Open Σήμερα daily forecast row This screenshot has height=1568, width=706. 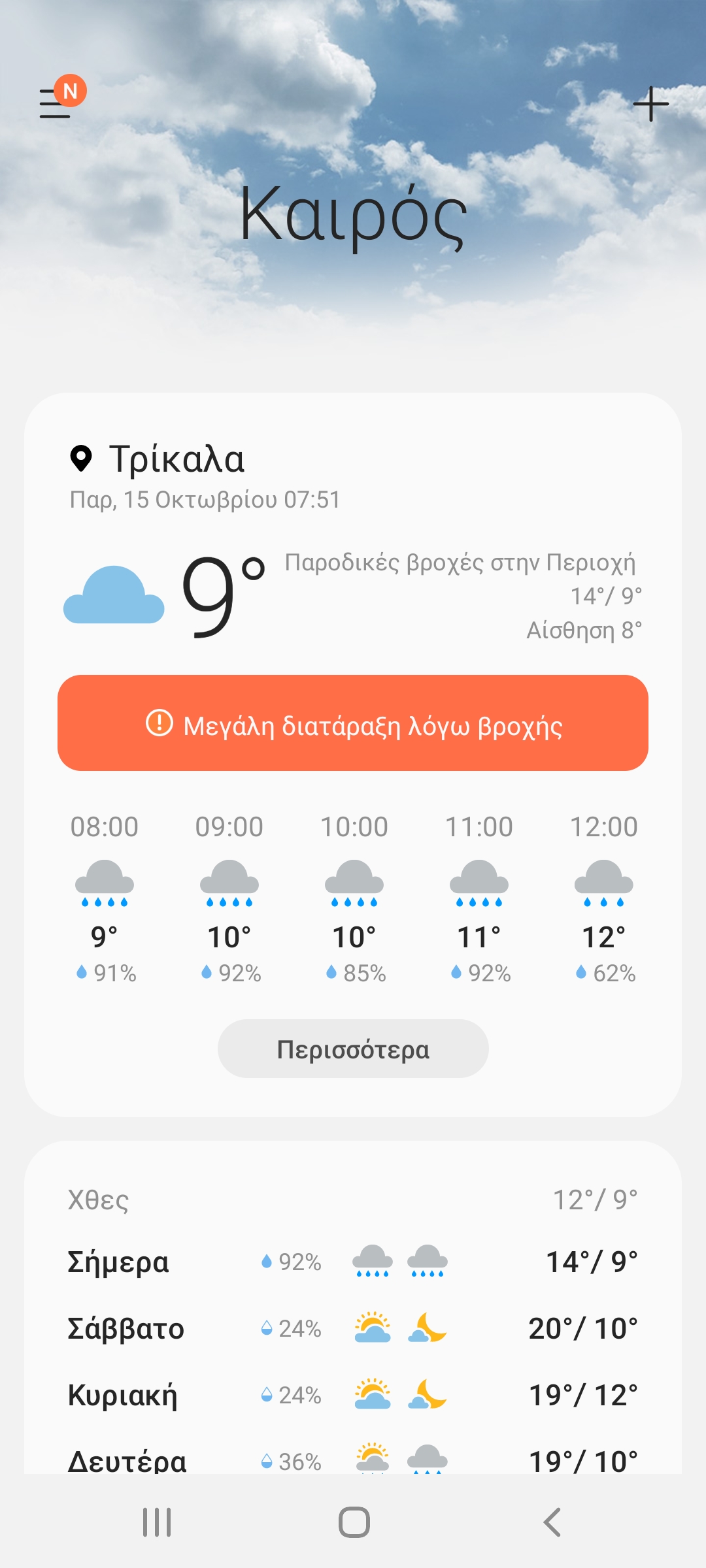pos(353,1262)
